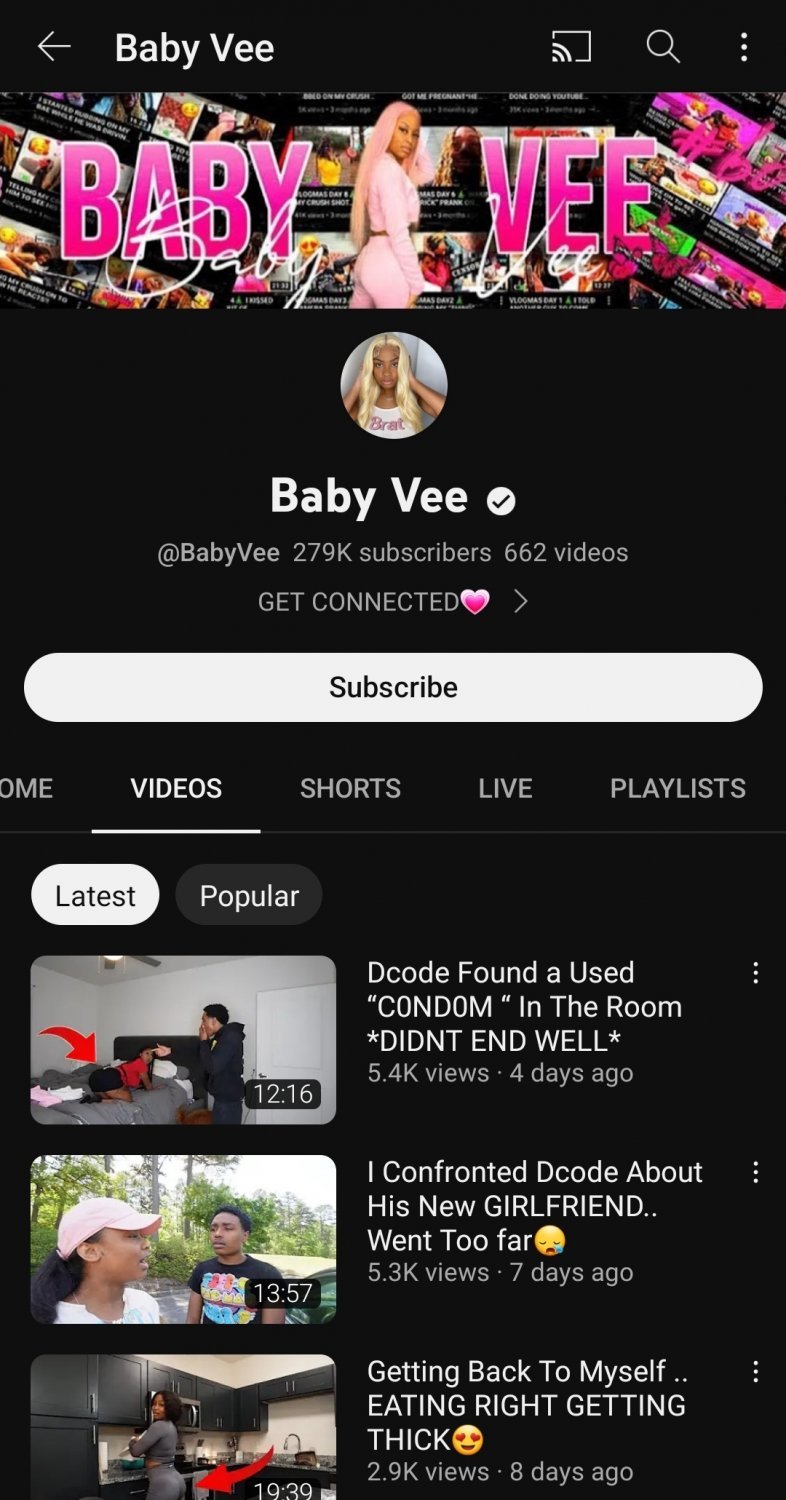Open the cast to device icon
The height and width of the screenshot is (1500, 786).
coord(571,47)
